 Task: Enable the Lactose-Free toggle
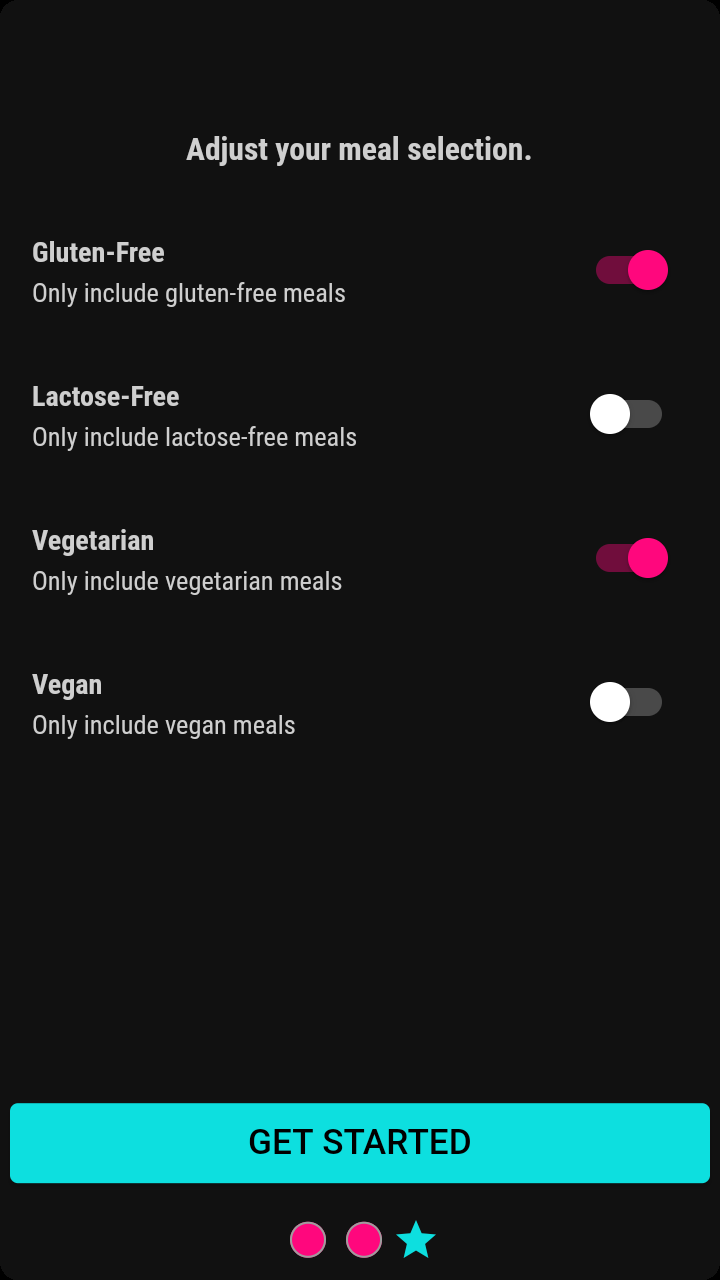tap(626, 413)
